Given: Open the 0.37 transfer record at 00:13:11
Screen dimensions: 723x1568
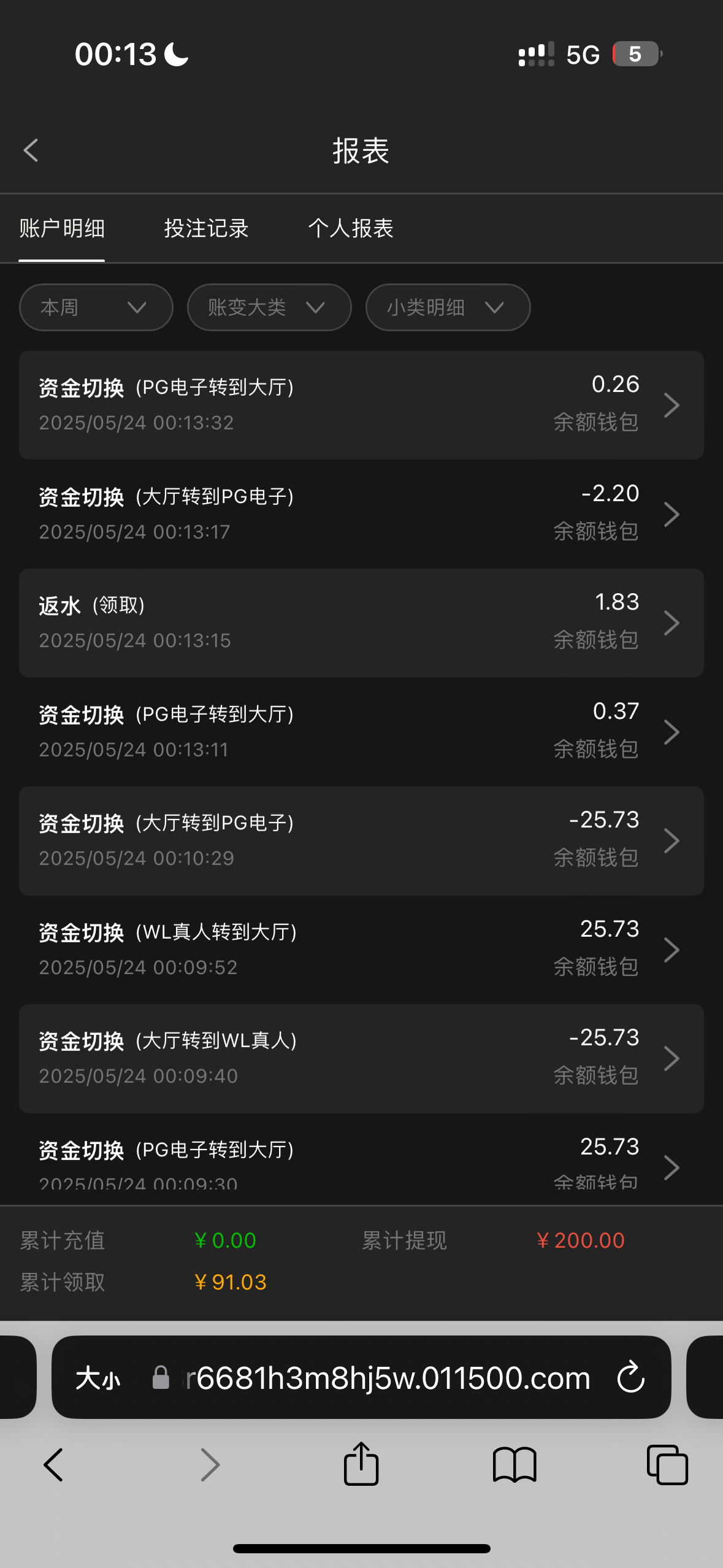Looking at the screenshot, I should (x=361, y=731).
